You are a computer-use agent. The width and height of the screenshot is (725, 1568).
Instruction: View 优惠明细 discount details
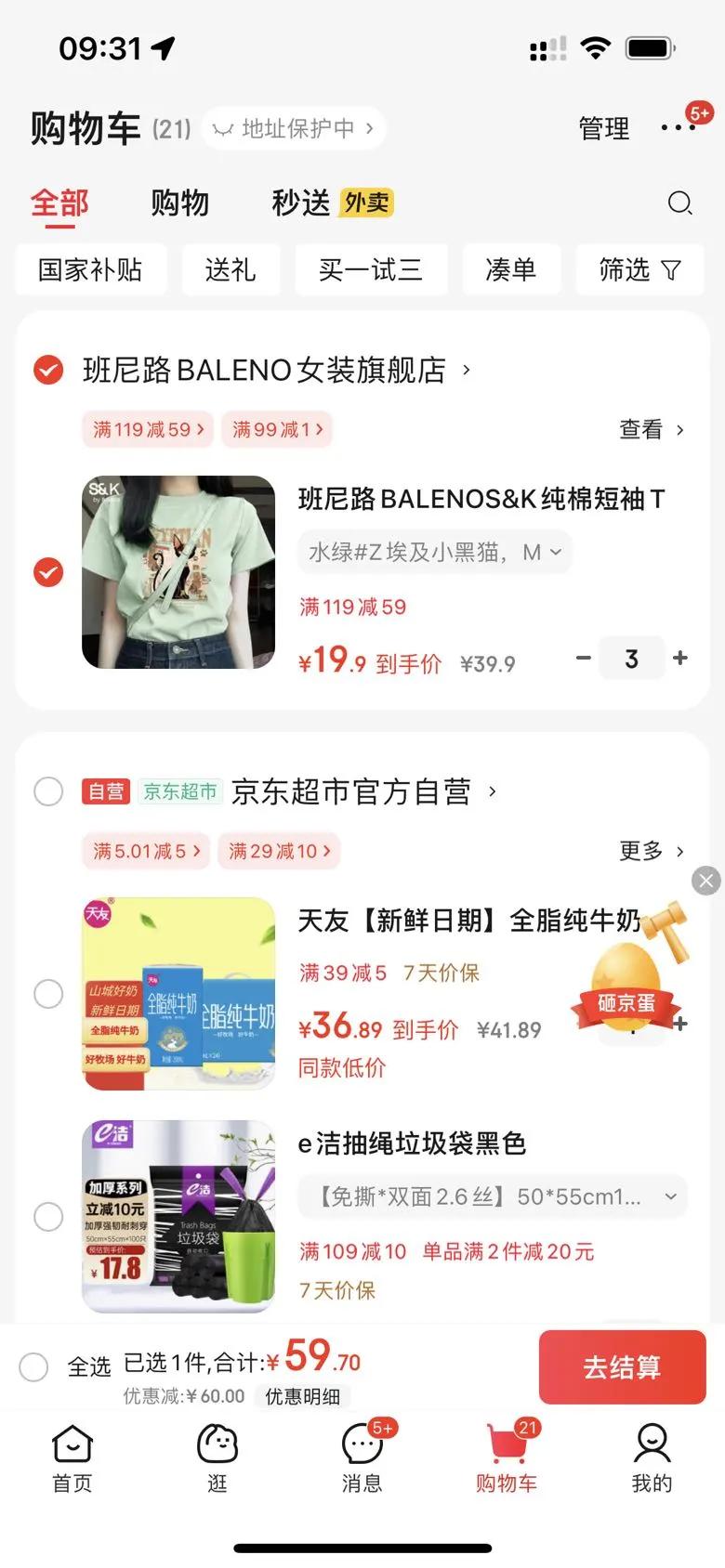pyautogui.click(x=303, y=1396)
